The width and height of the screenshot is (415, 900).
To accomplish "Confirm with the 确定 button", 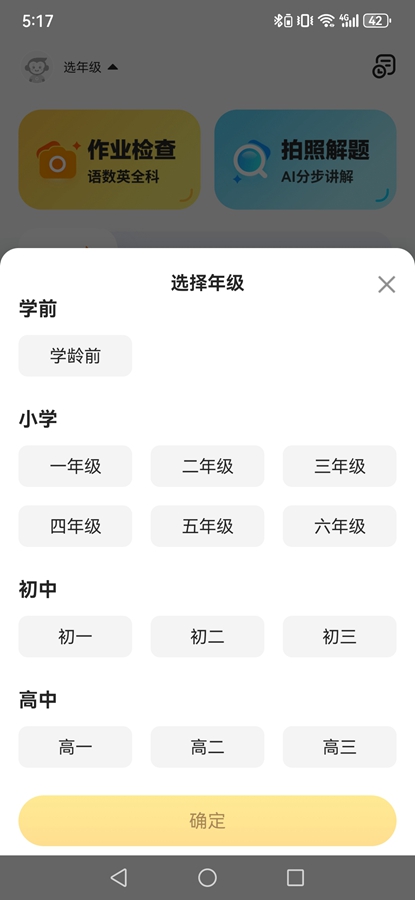I will pos(207,821).
